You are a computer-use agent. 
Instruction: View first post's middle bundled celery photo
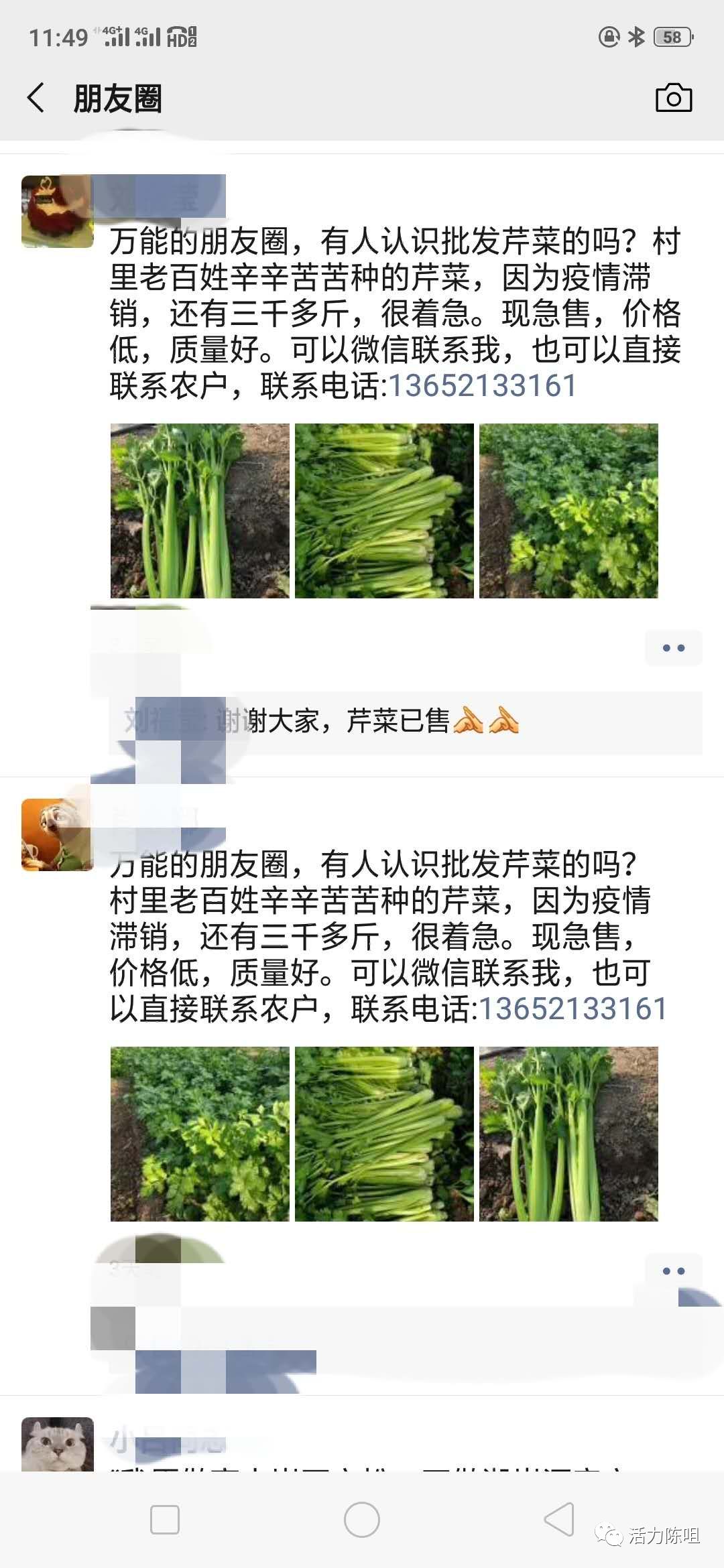[x=384, y=511]
